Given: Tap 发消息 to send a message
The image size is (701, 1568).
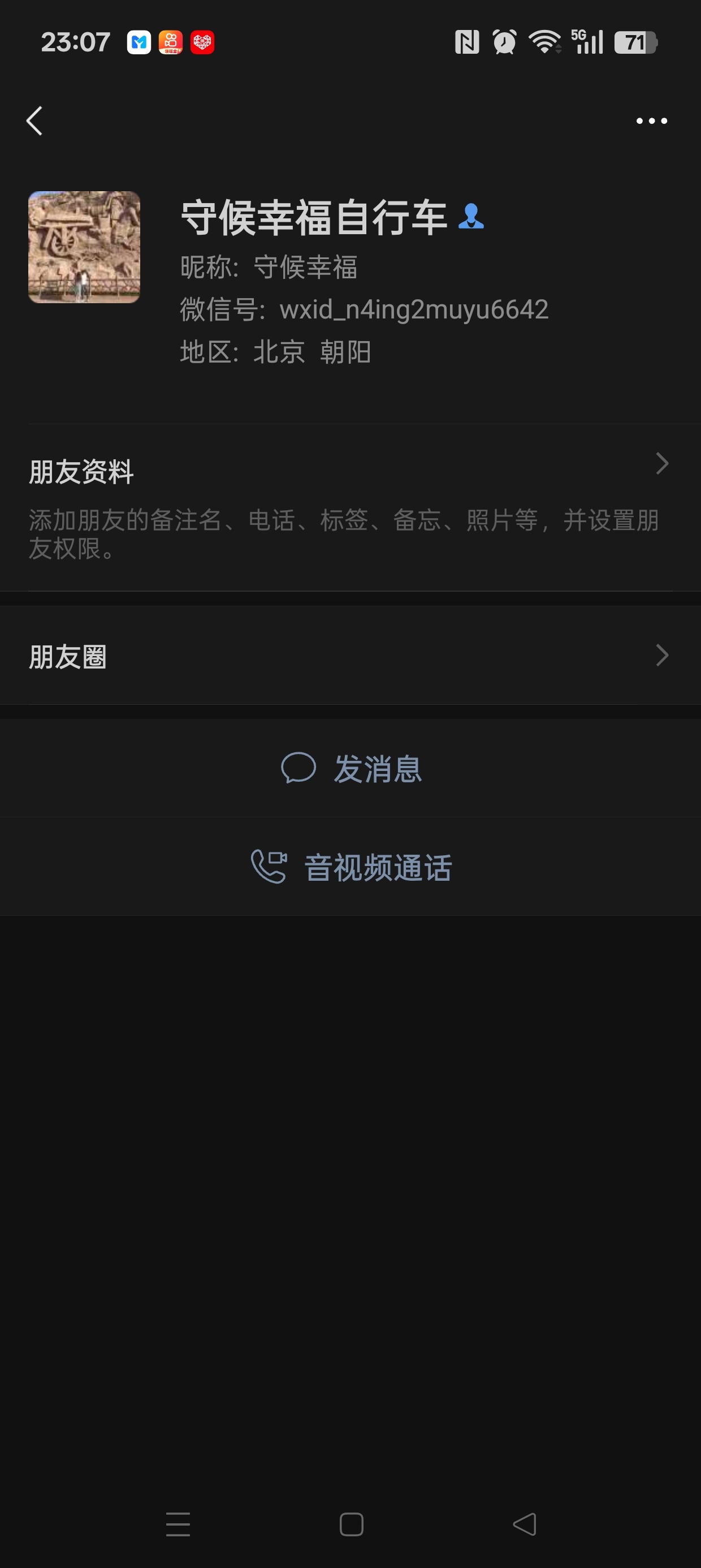Looking at the screenshot, I should click(350, 768).
